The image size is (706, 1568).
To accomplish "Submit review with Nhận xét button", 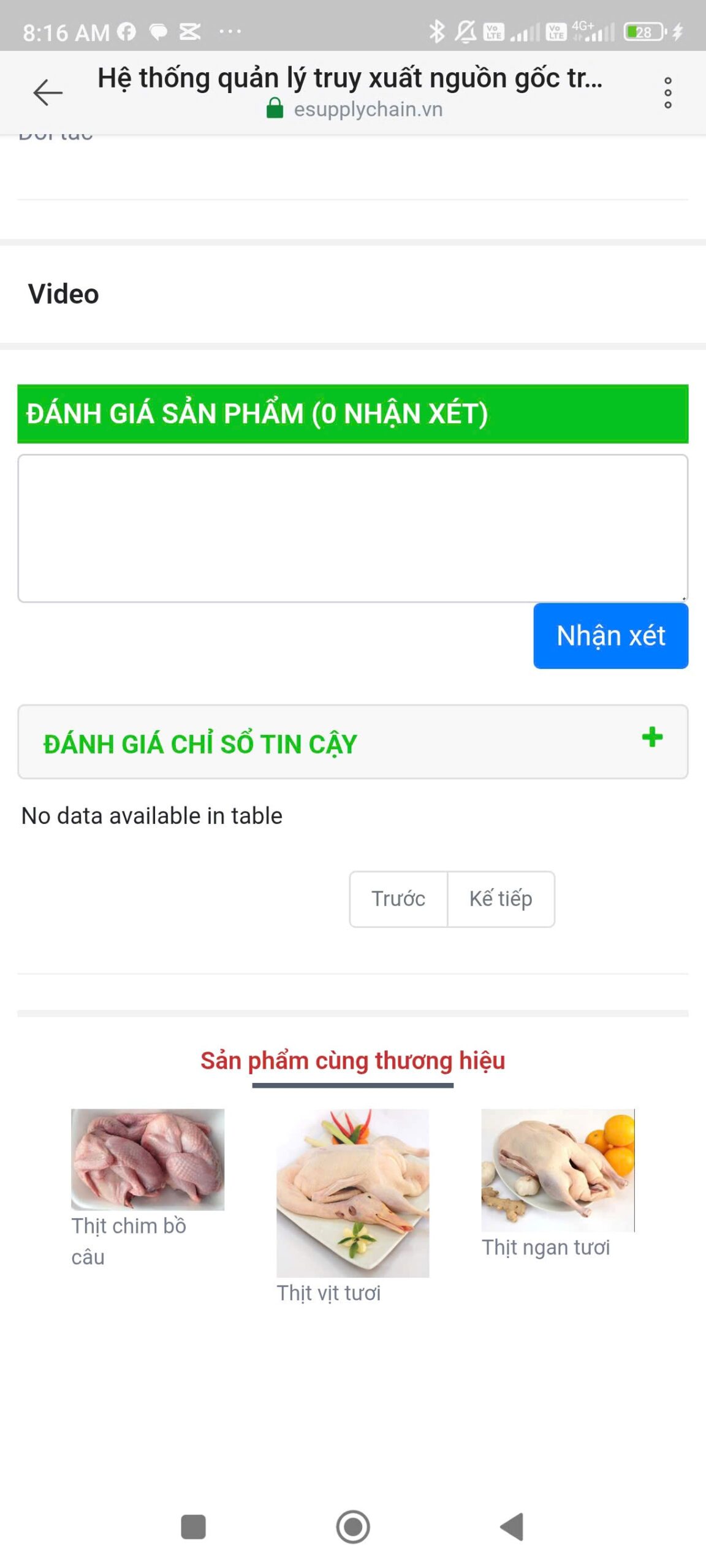I will (x=610, y=636).
